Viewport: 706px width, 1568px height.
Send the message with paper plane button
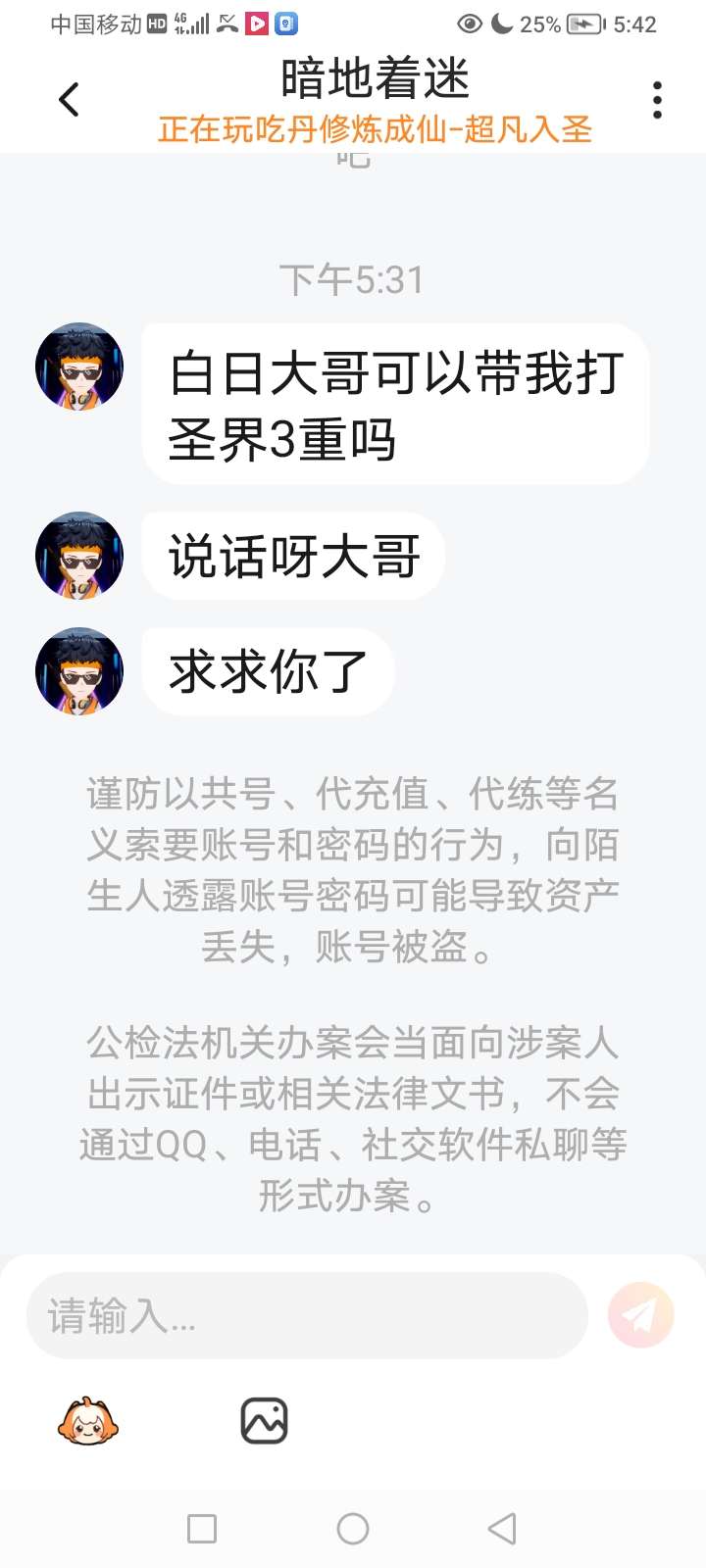pos(641,1315)
